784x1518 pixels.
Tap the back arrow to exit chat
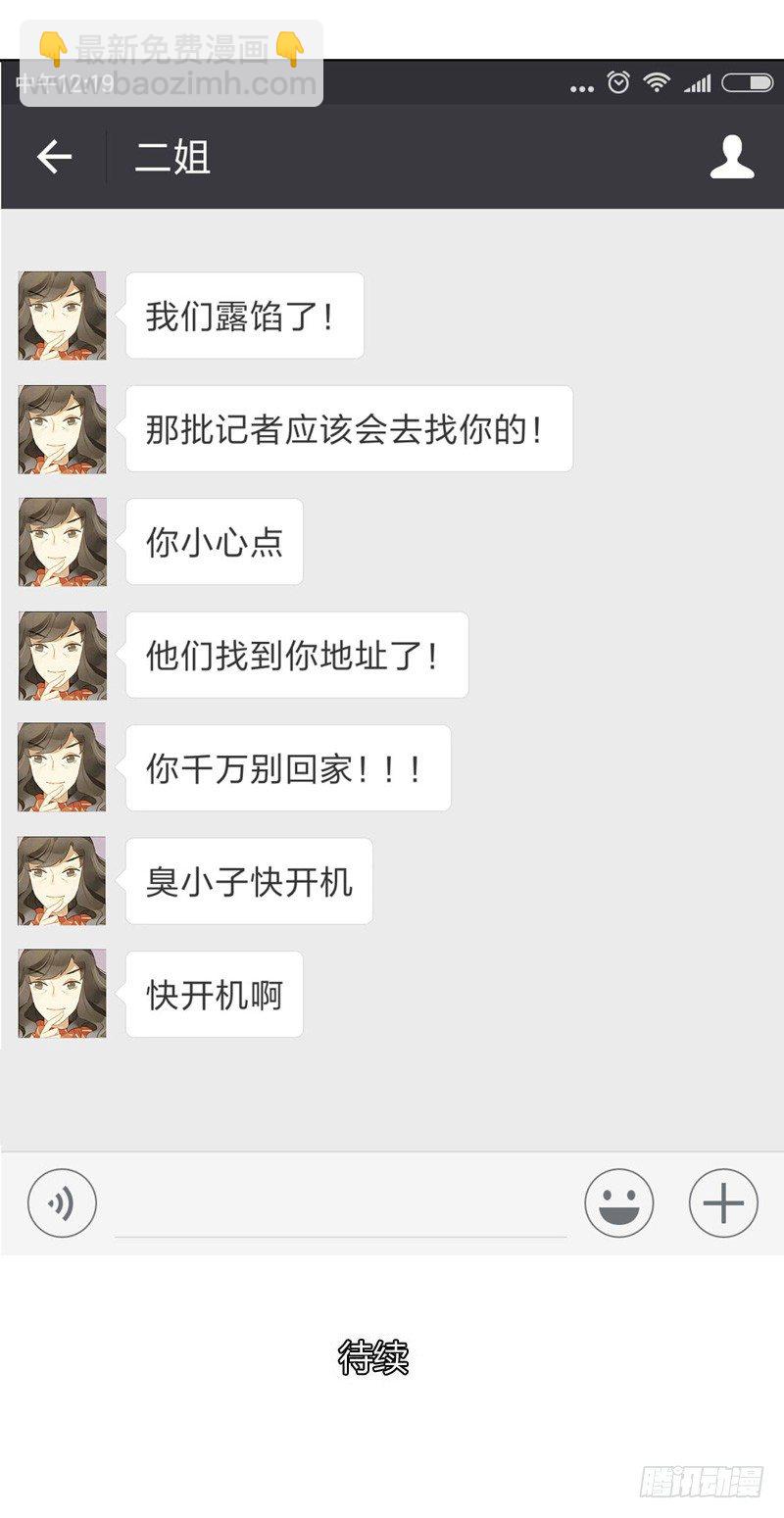[54, 158]
